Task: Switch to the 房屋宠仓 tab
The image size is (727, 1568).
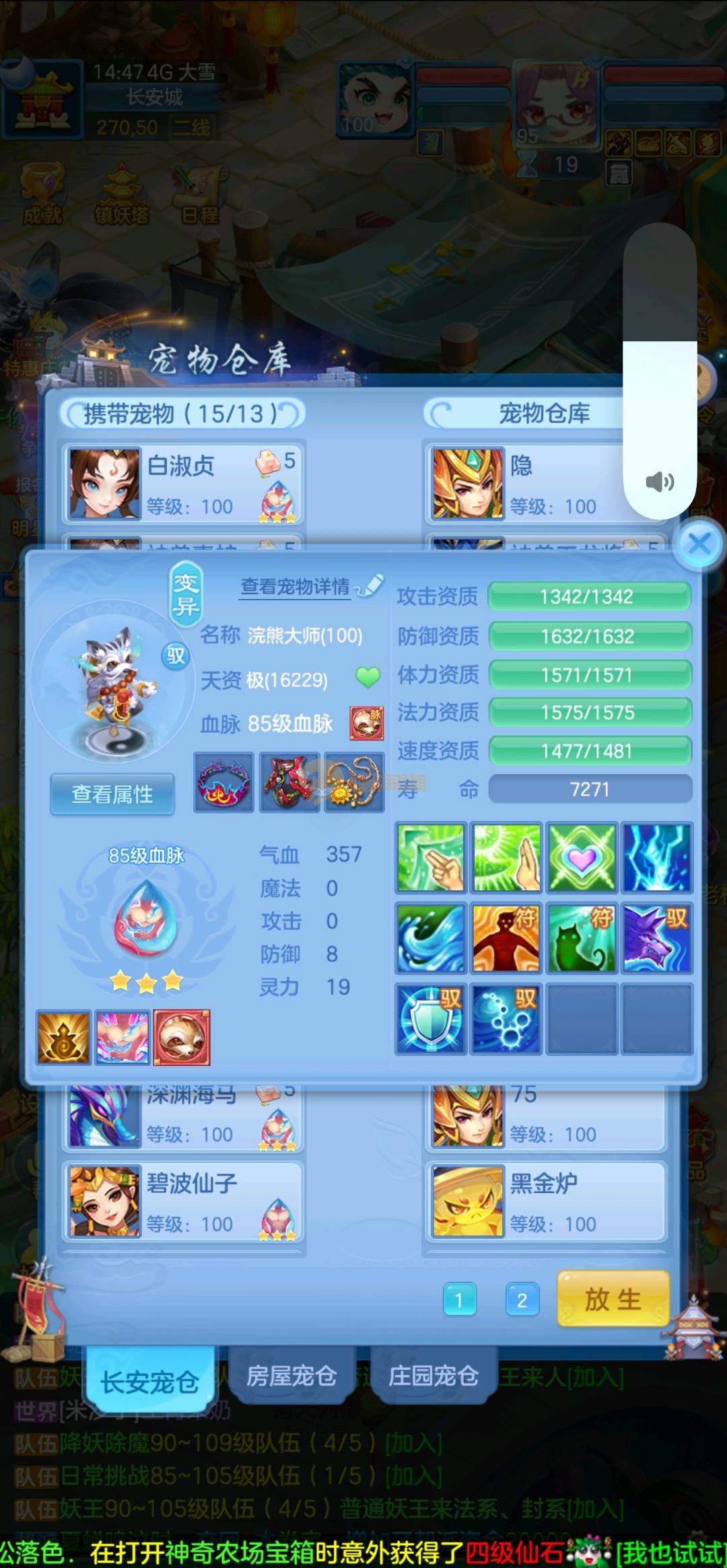Action: coord(291,1376)
